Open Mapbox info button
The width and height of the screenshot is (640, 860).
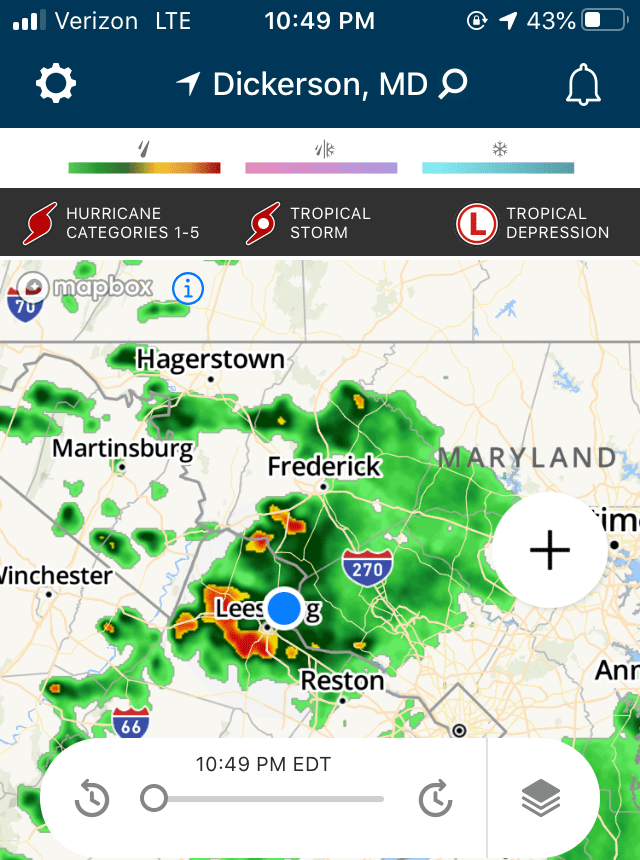(x=188, y=288)
